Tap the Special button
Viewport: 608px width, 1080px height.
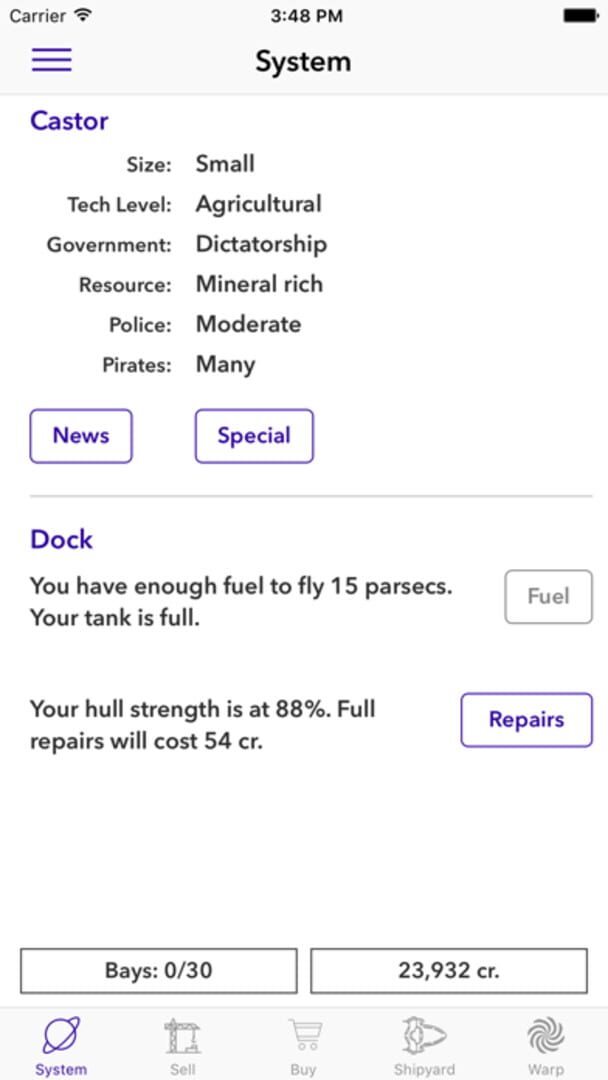click(254, 436)
